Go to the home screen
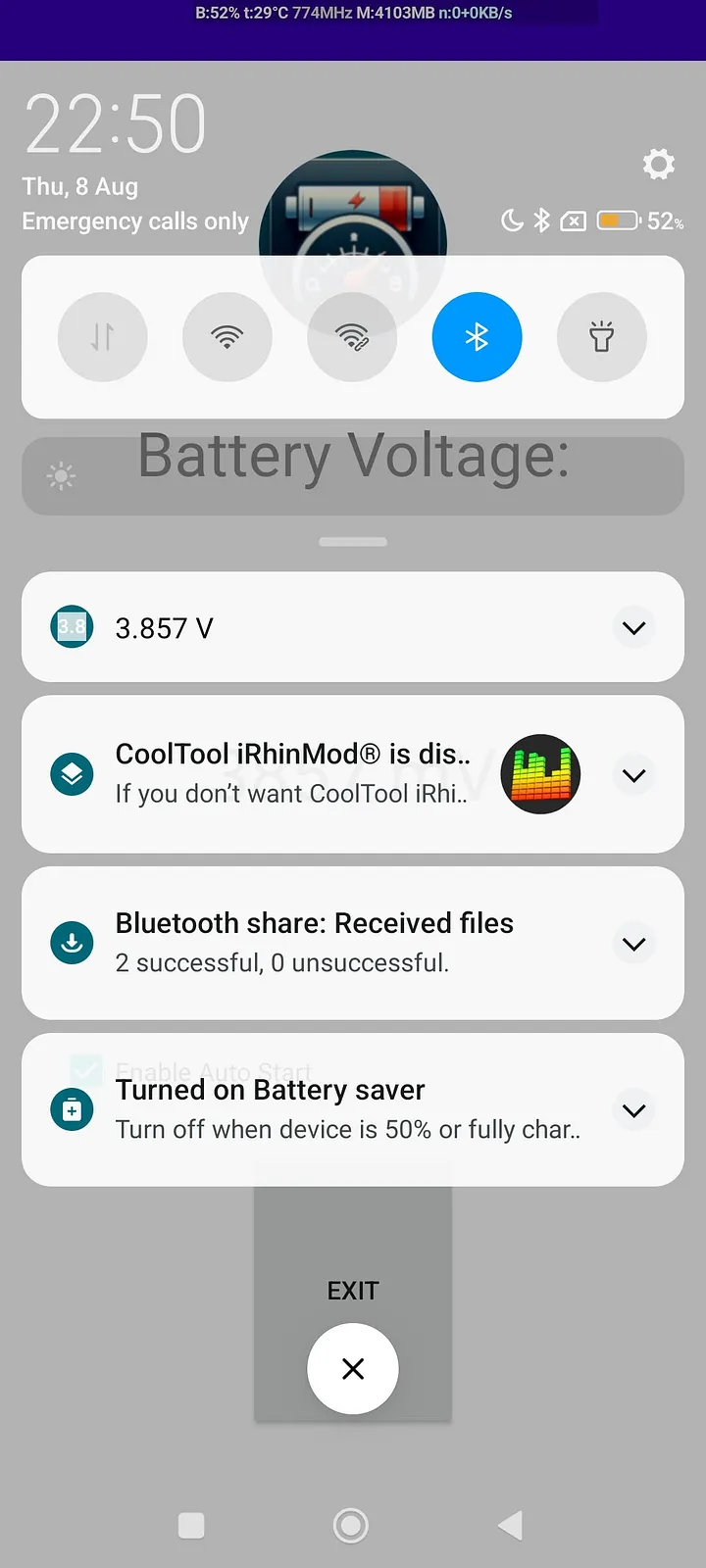Viewport: 706px width, 1568px height. [351, 1525]
